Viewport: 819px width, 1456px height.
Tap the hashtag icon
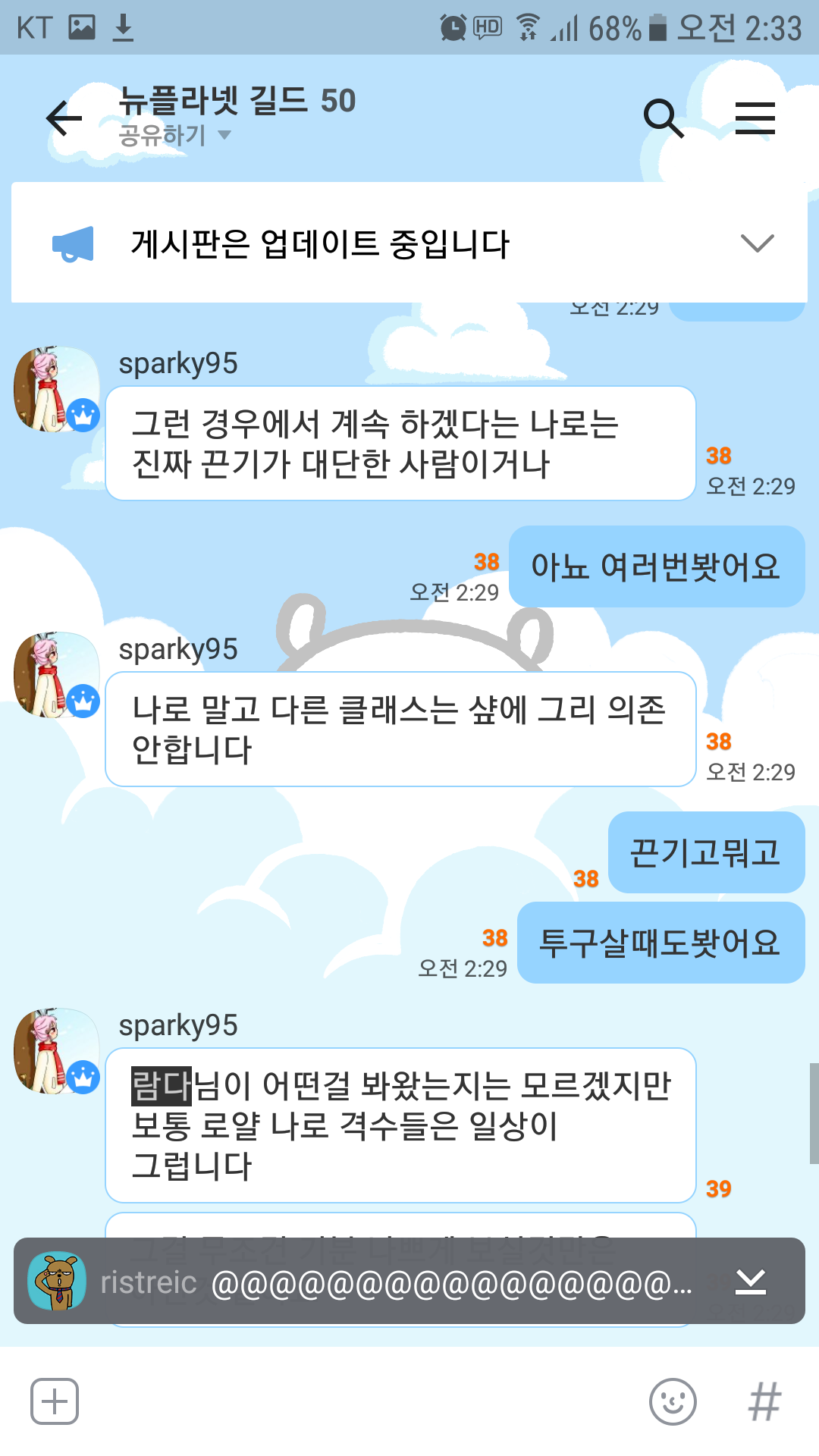pos(764,1401)
